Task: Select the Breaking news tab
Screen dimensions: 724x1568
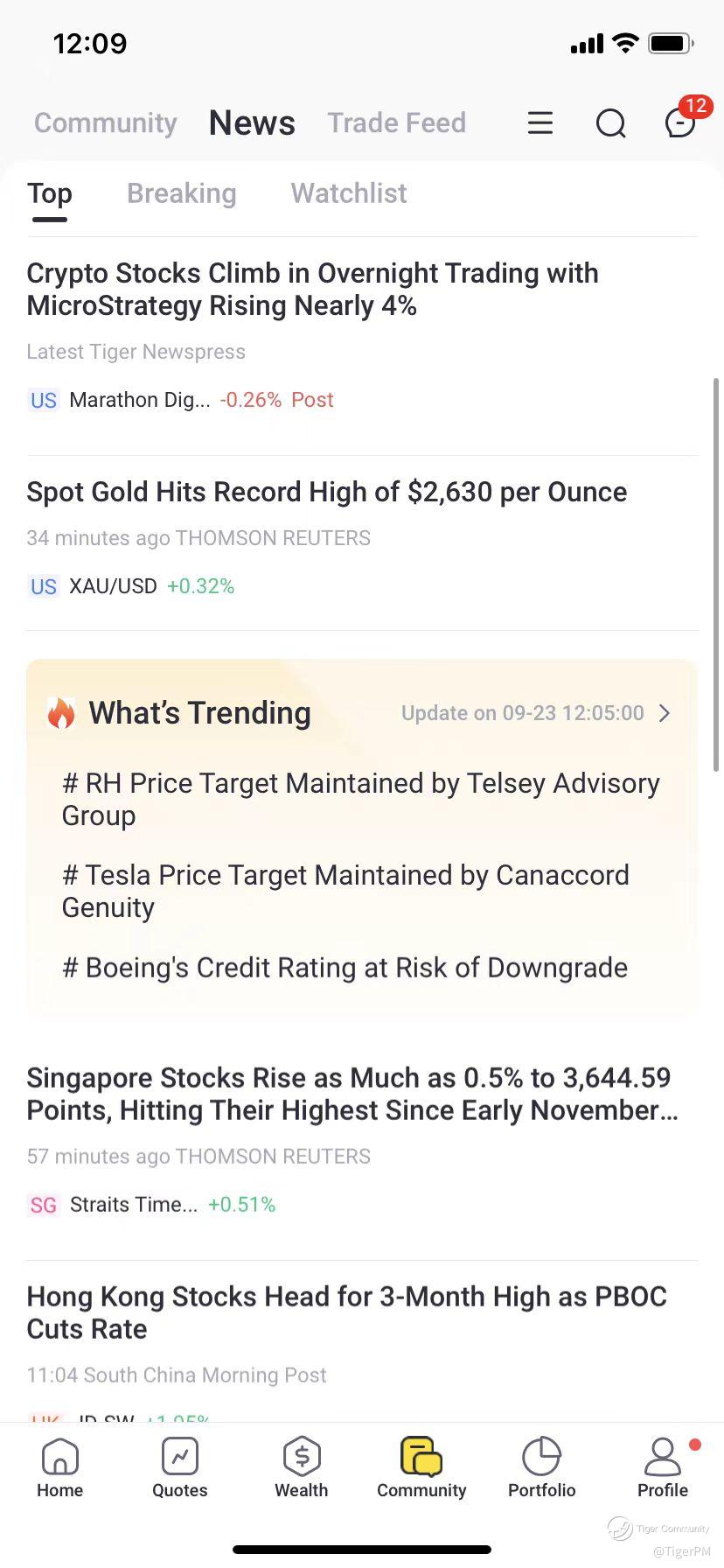Action: click(x=181, y=193)
